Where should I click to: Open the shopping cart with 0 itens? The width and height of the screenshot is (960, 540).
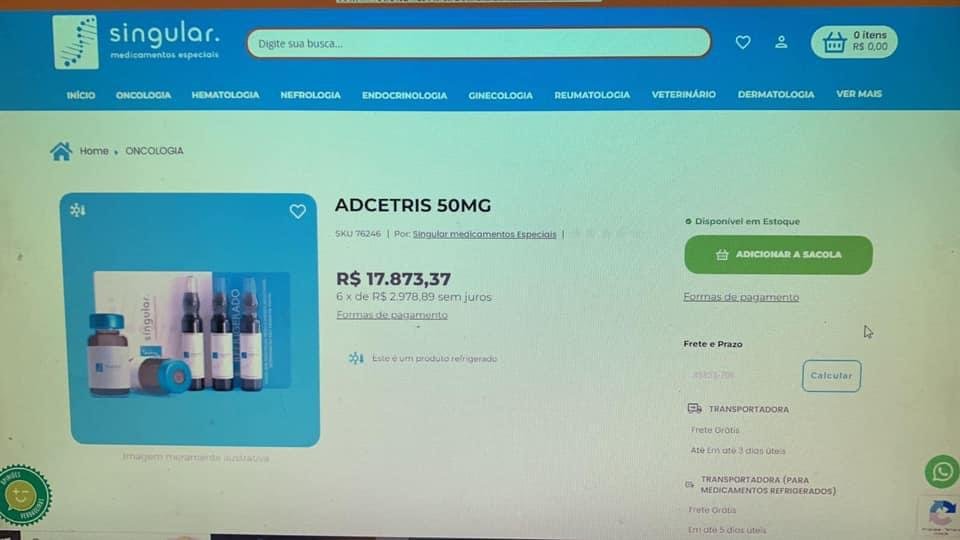coord(854,42)
